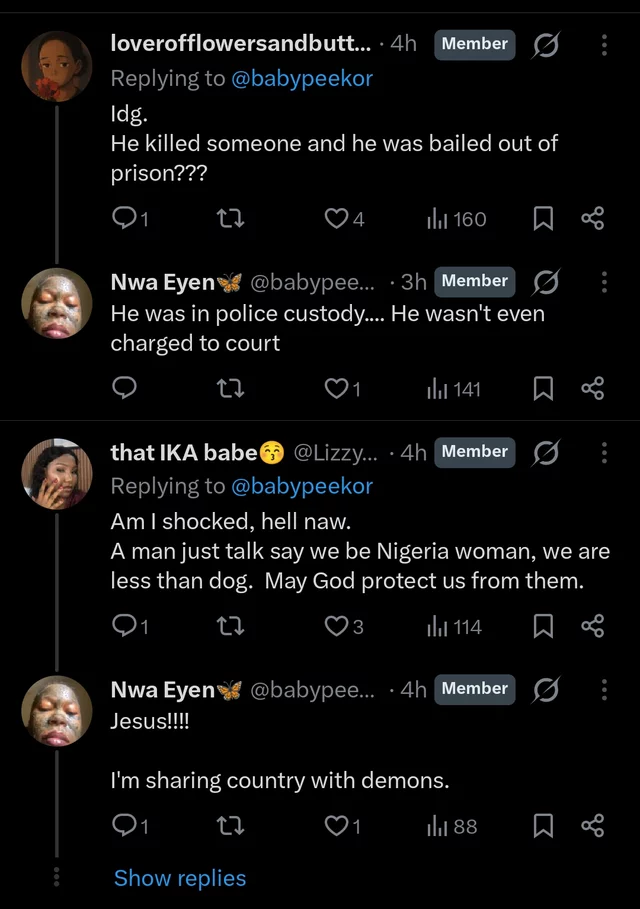This screenshot has width=640, height=909.
Task: Like that IKA babe's 'Am I shocked' reply
Action: 336,627
